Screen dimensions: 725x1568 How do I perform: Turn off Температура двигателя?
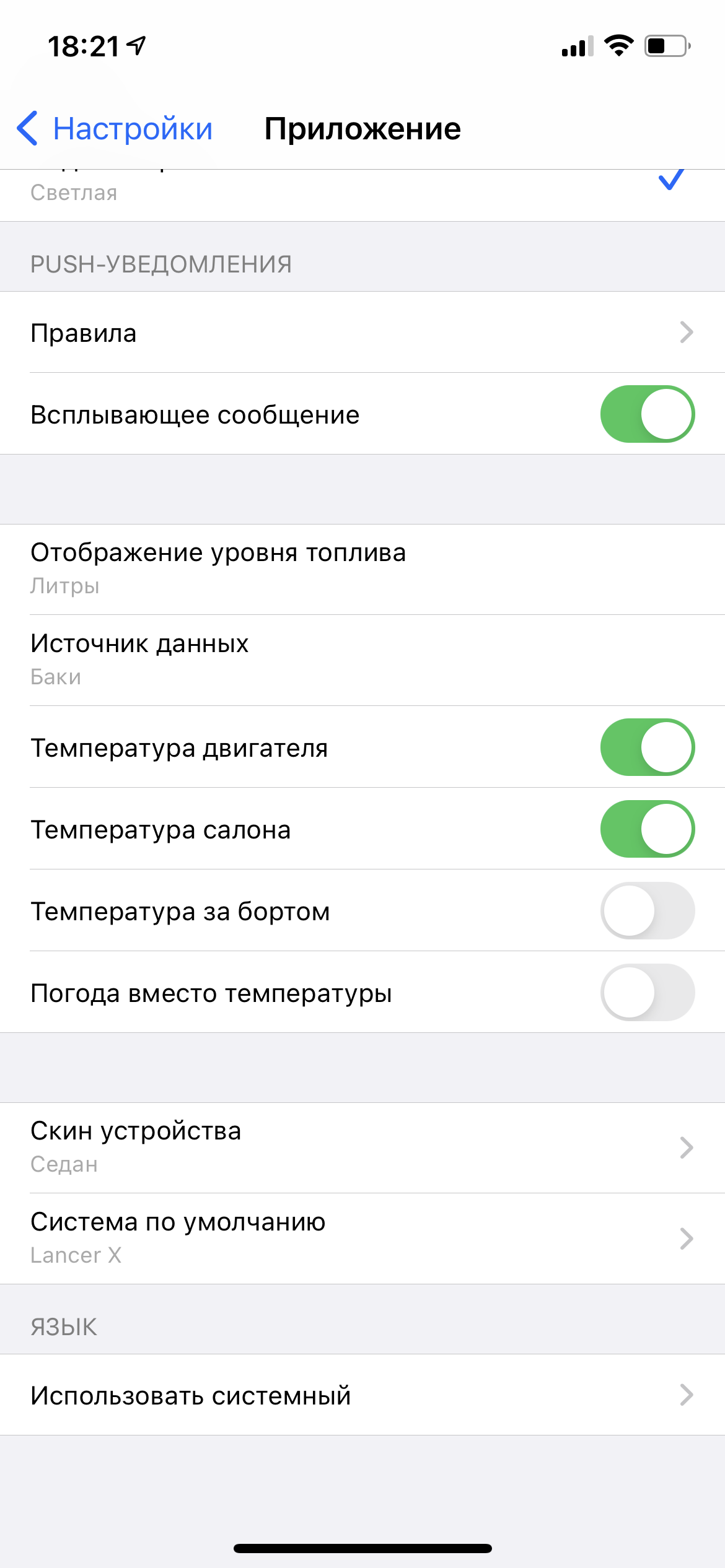[x=647, y=747]
